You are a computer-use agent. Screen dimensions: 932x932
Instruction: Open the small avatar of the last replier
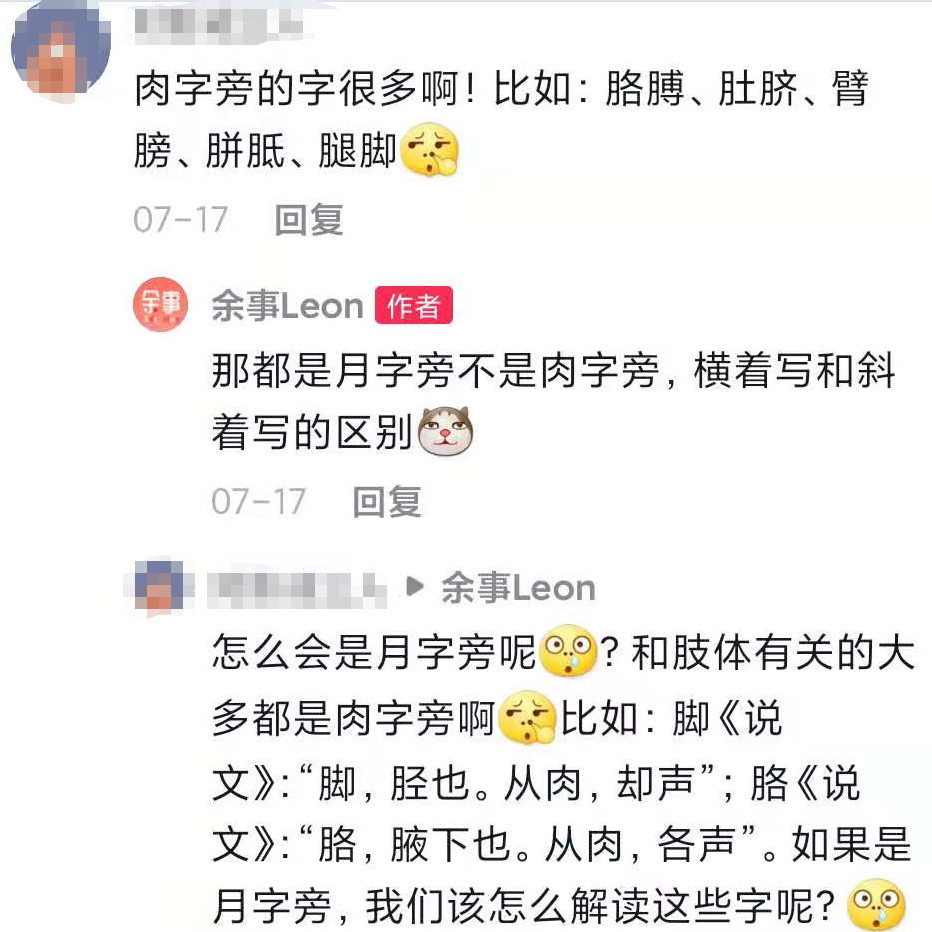160,587
